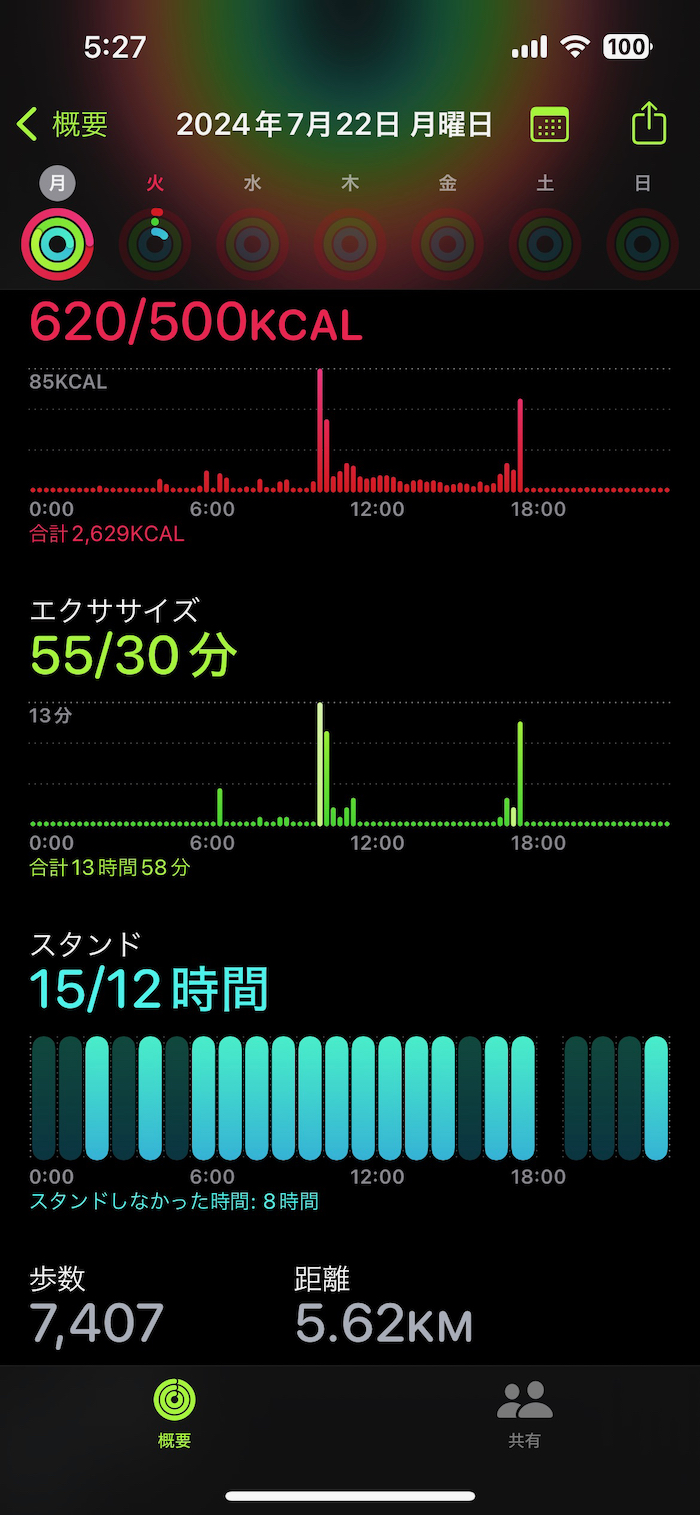700x1515 pixels.
Task: Open the calendar picker icon
Action: [x=549, y=125]
